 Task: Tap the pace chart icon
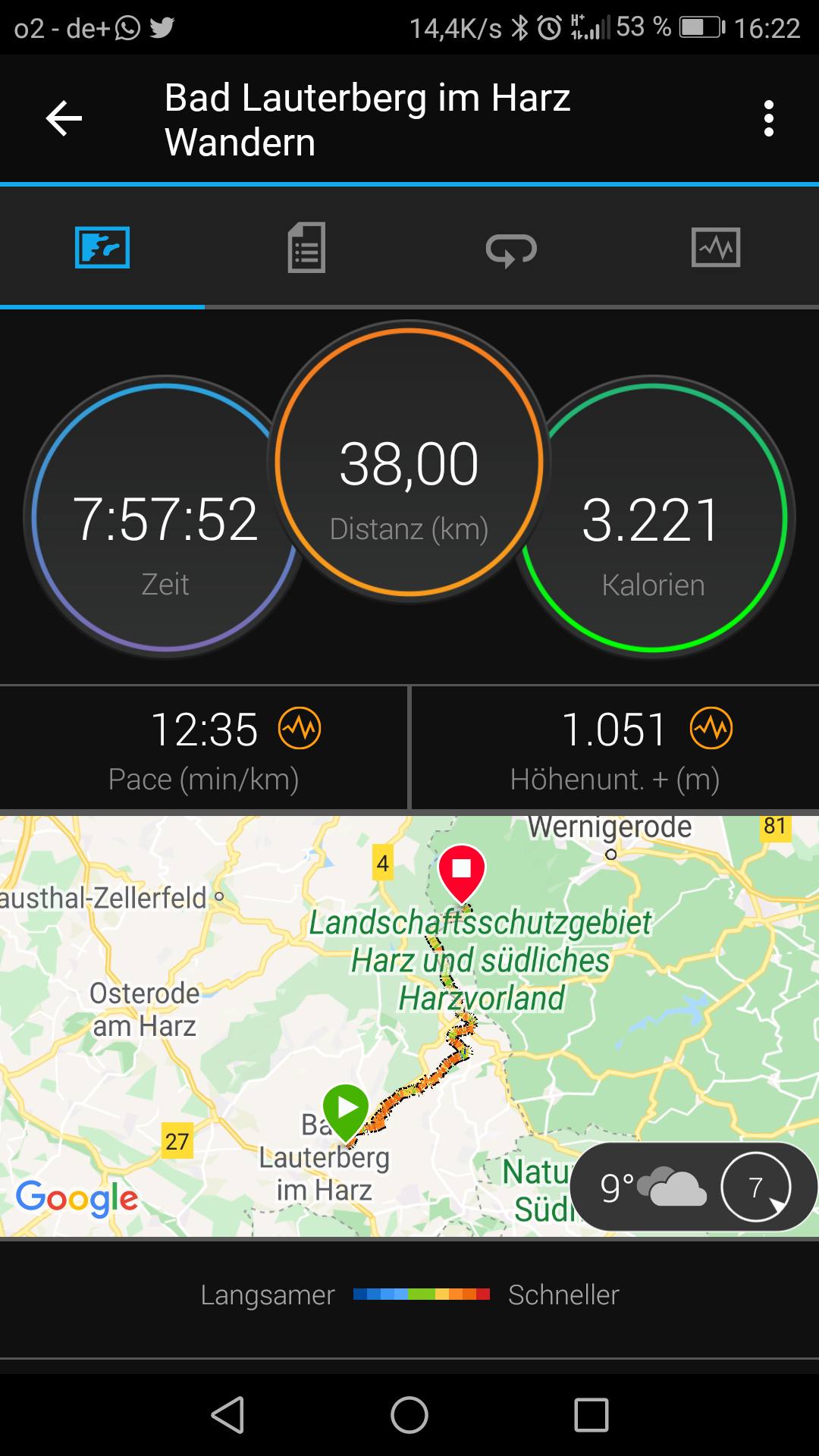pyautogui.click(x=300, y=729)
